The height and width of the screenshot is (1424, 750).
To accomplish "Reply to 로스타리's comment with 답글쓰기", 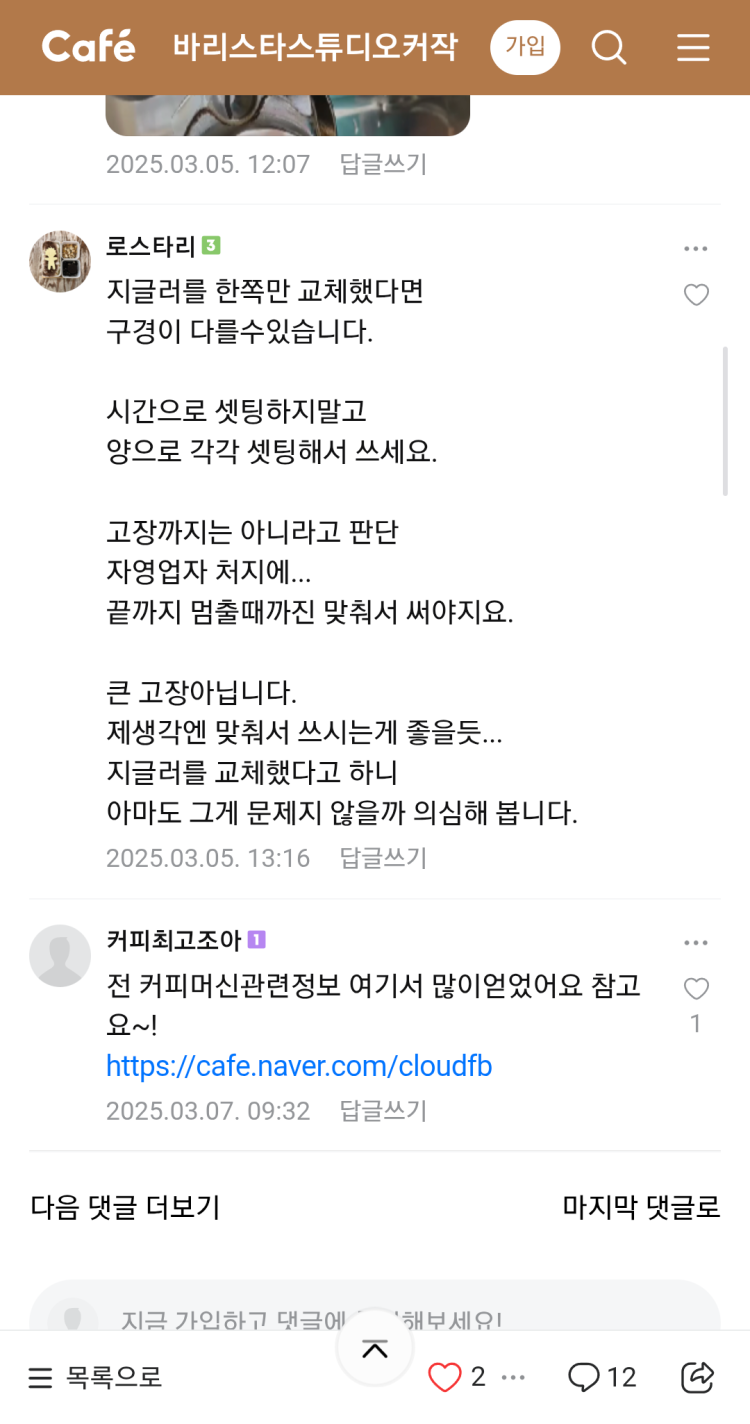I will point(383,858).
